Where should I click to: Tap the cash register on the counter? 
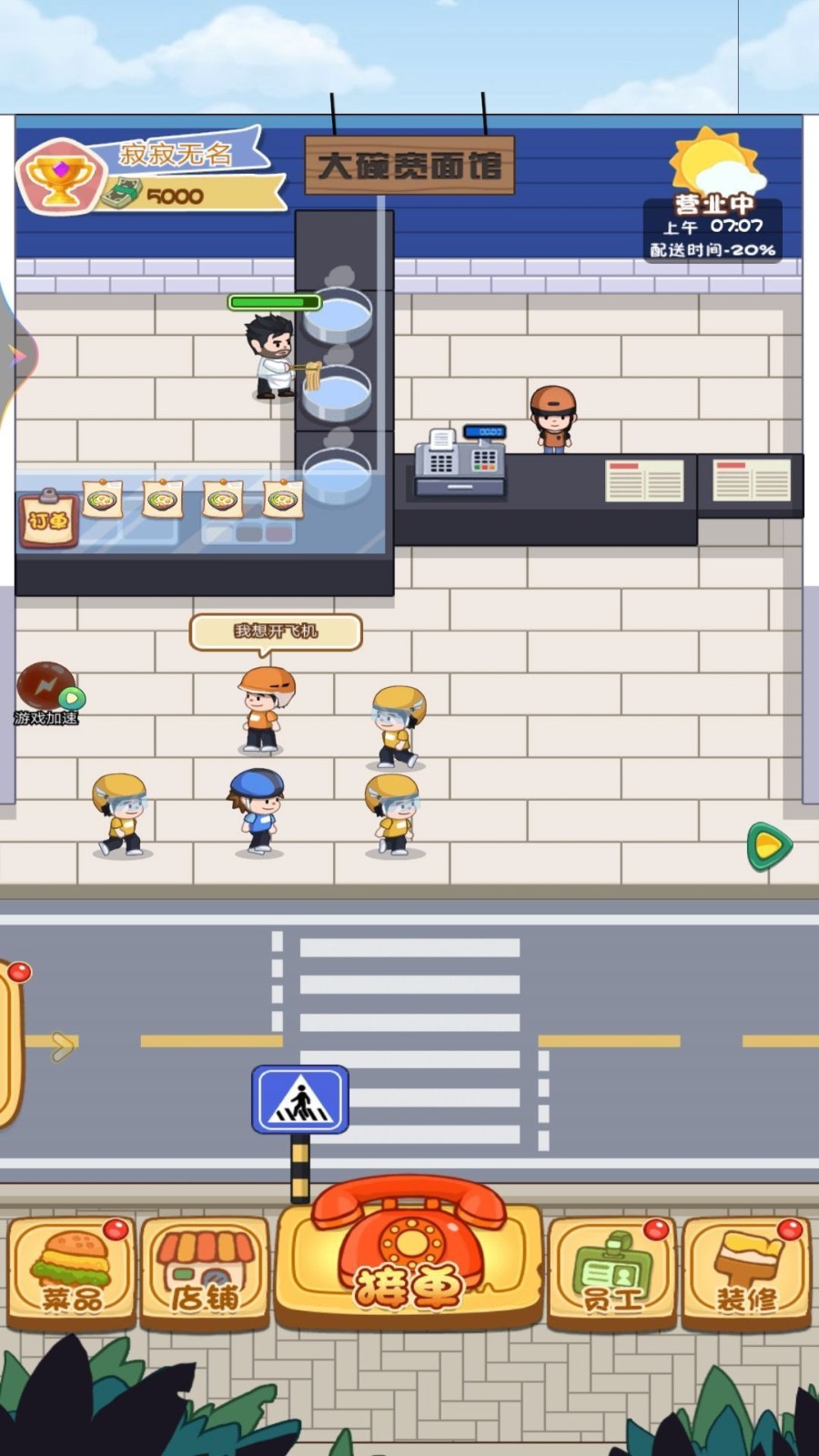(x=460, y=463)
